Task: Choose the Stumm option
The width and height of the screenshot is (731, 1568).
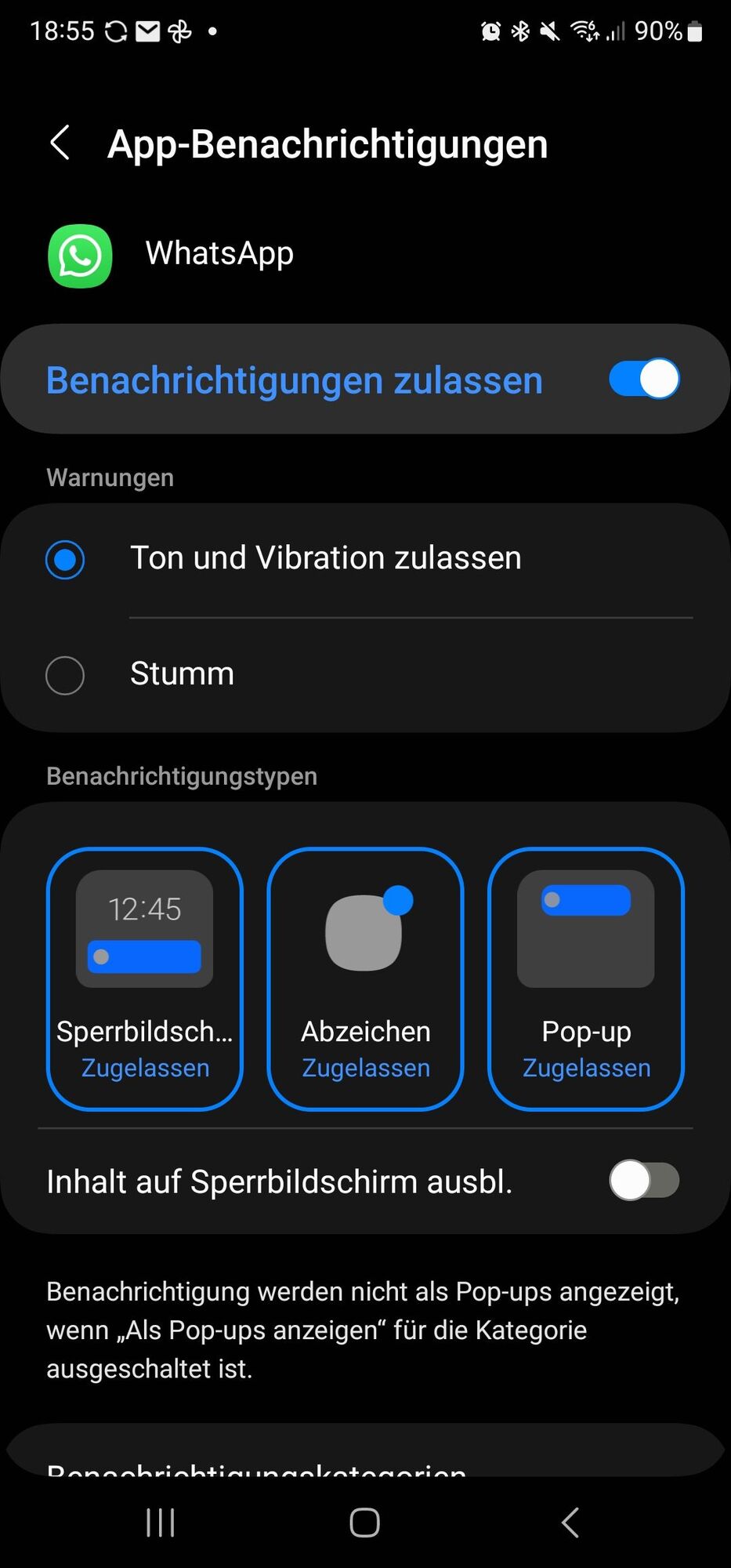Action: 65,675
